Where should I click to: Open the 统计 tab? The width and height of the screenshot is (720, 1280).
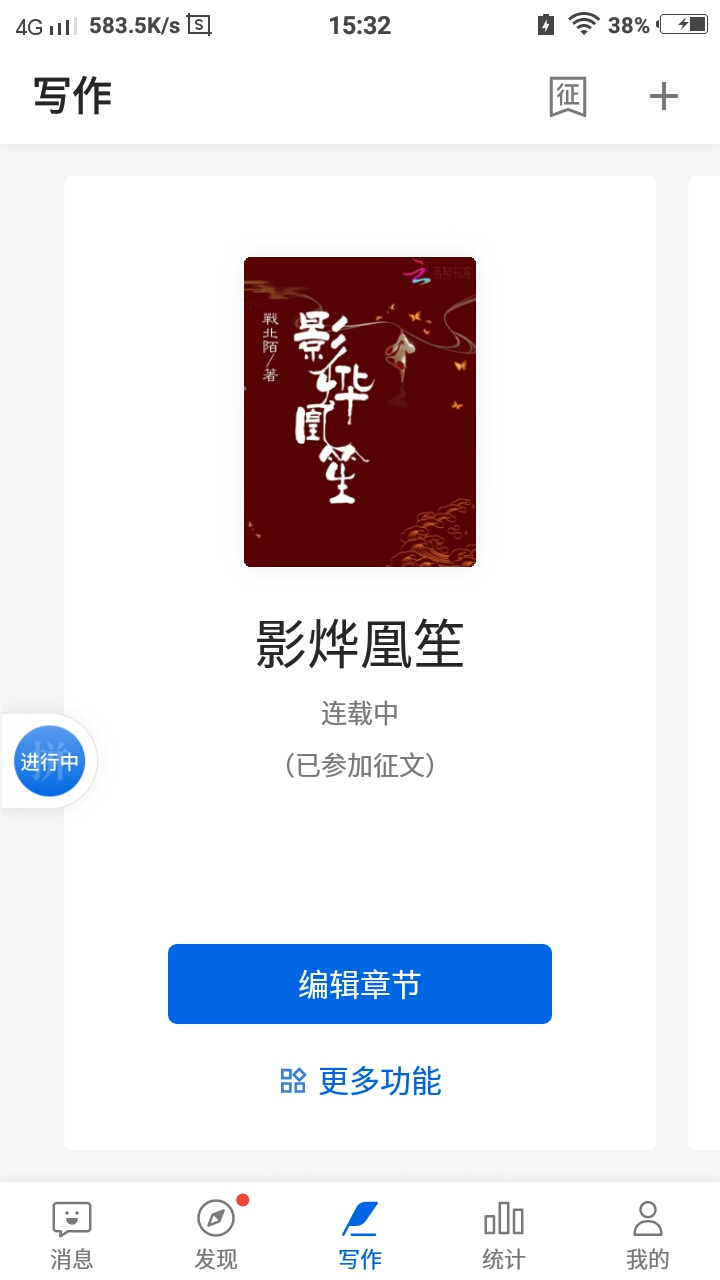504,1235
